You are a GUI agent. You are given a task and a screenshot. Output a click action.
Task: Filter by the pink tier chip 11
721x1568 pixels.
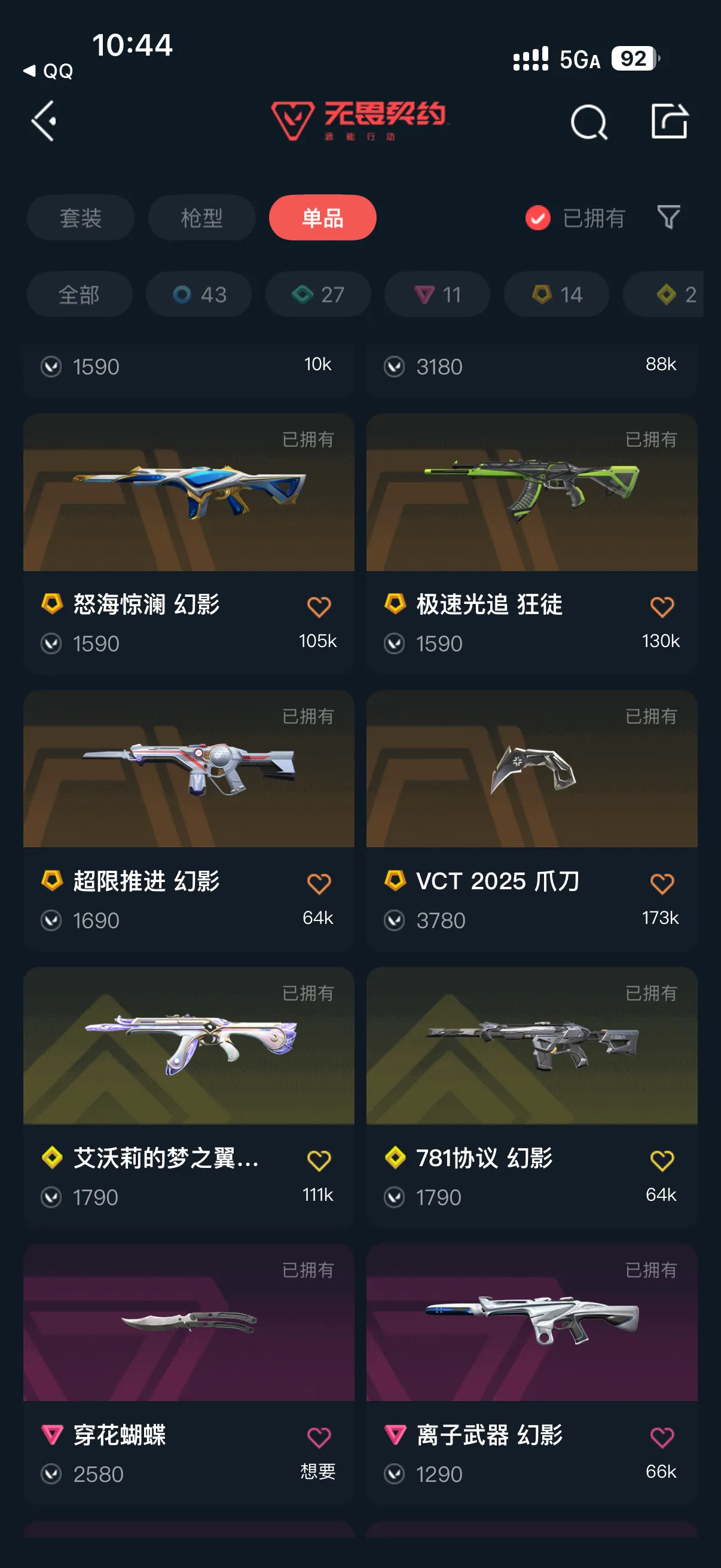[437, 295]
